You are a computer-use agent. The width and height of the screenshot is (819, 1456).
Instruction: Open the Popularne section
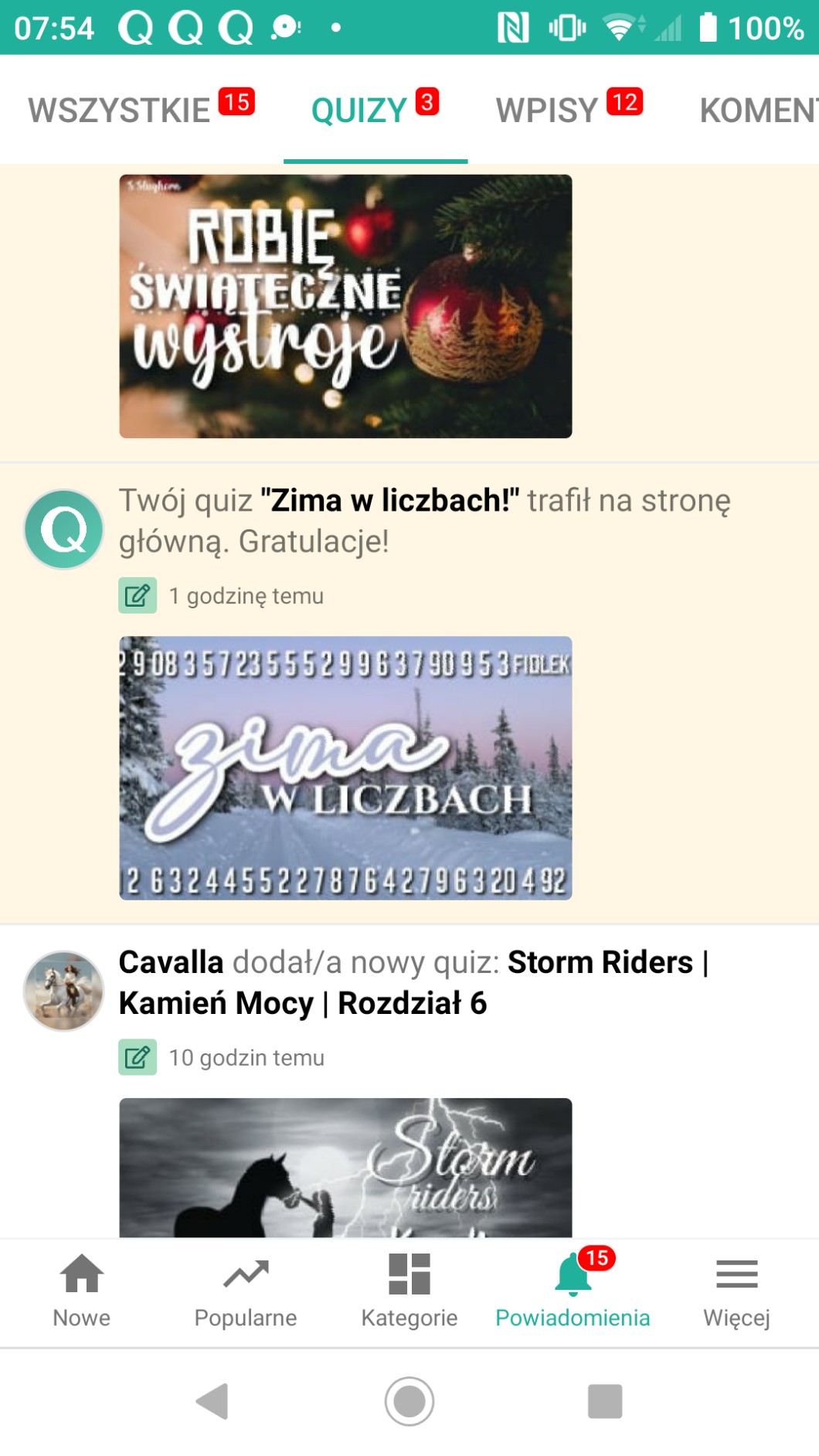[246, 1291]
